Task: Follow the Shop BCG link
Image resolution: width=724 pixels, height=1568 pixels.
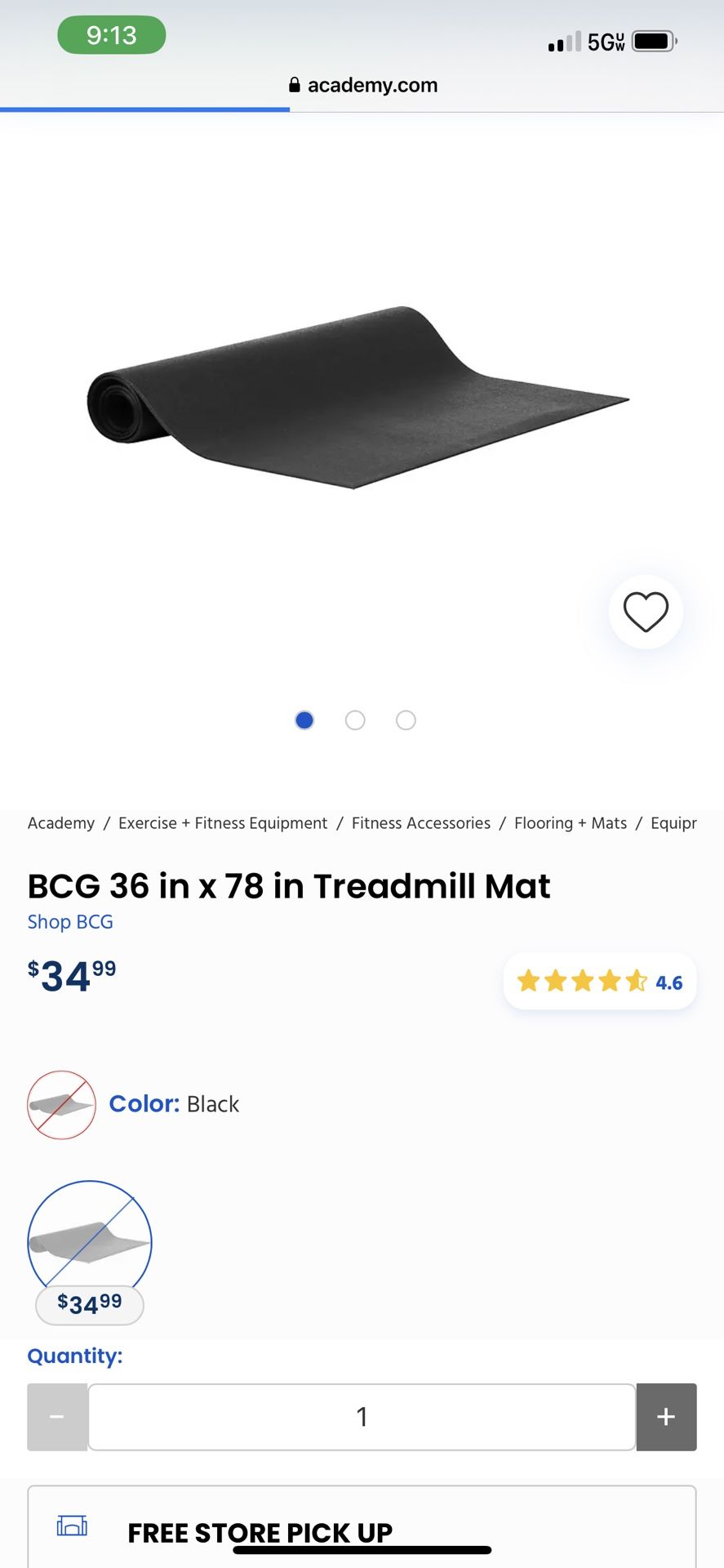Action: point(70,922)
